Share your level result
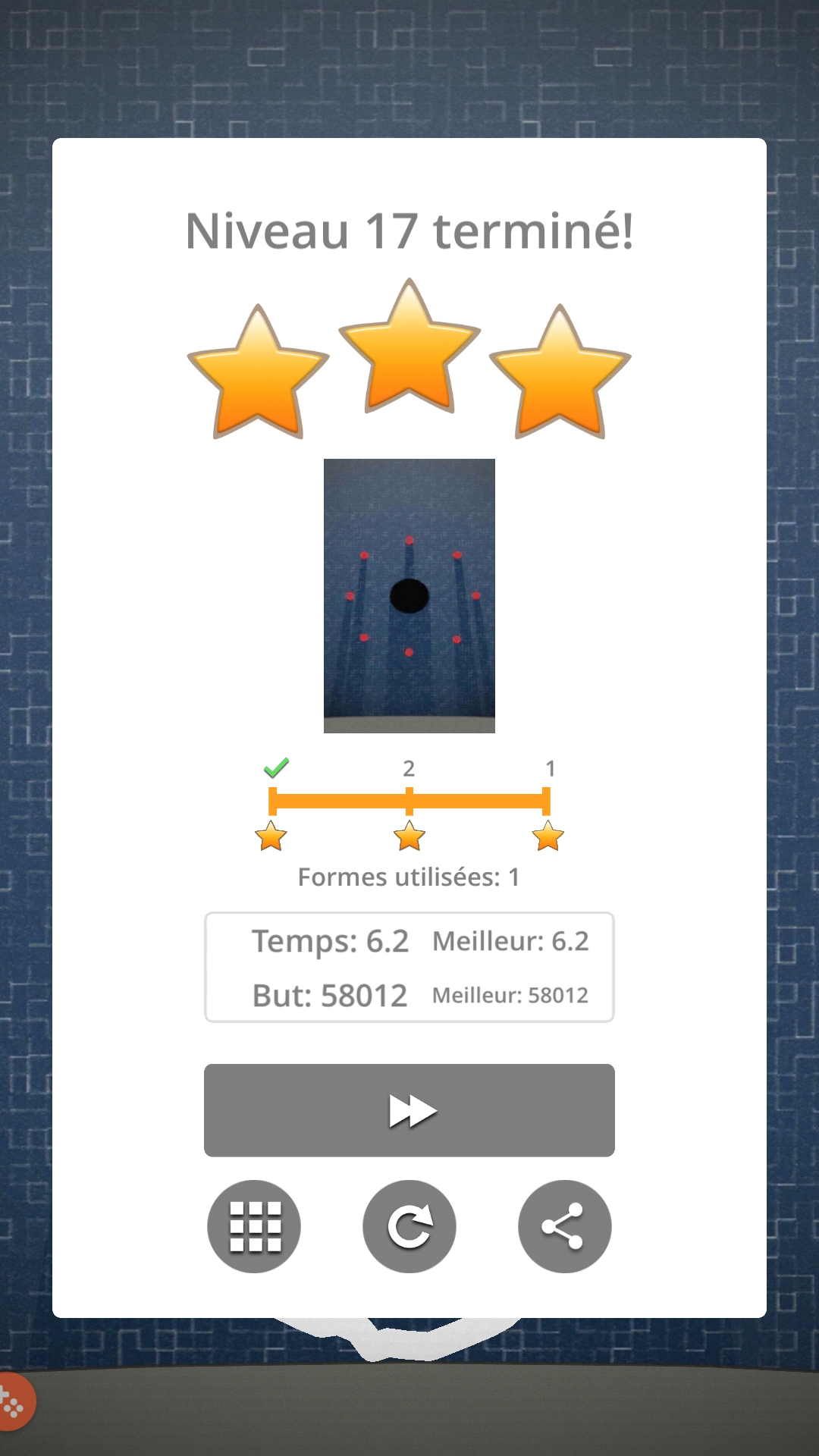819x1456 pixels. [x=564, y=1226]
